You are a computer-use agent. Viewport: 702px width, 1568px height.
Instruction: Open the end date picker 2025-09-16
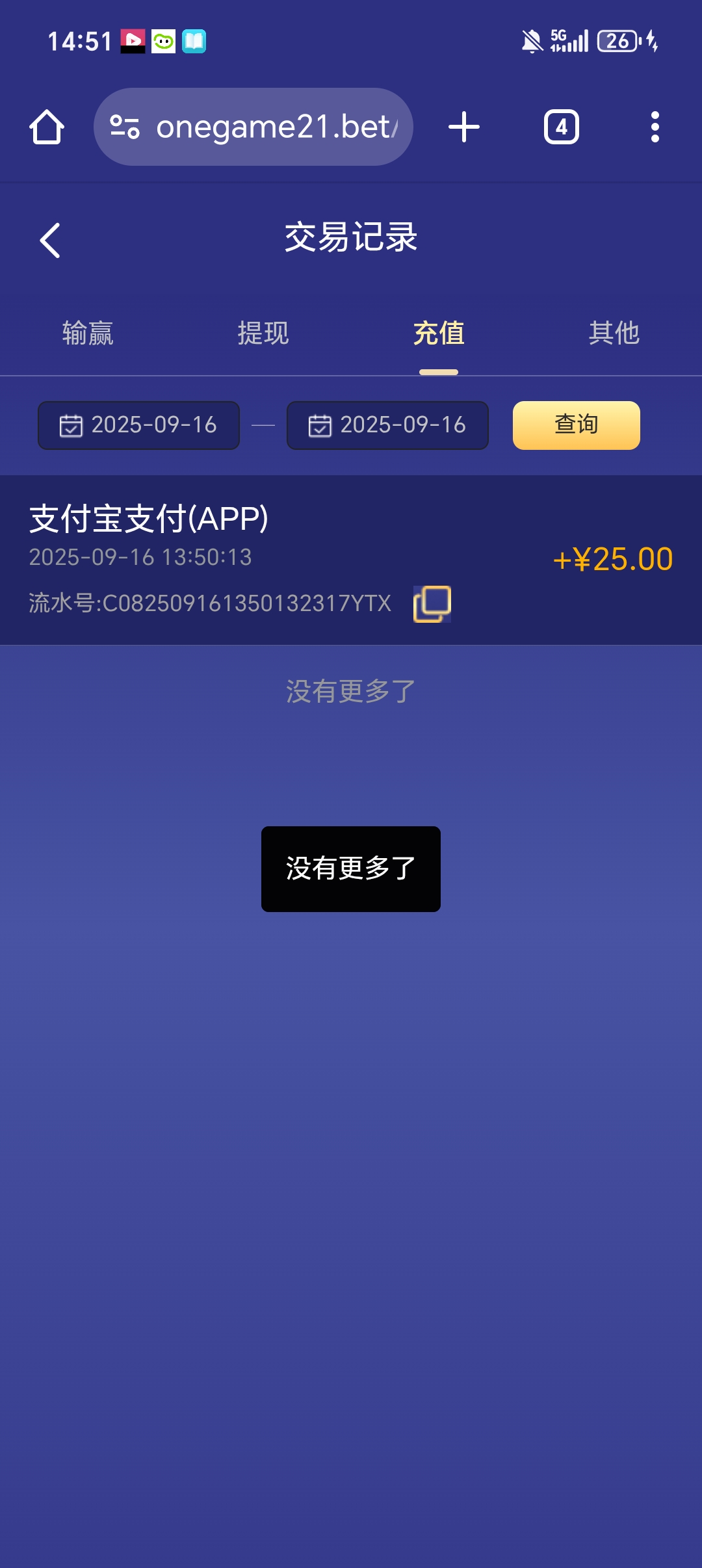[x=387, y=425]
